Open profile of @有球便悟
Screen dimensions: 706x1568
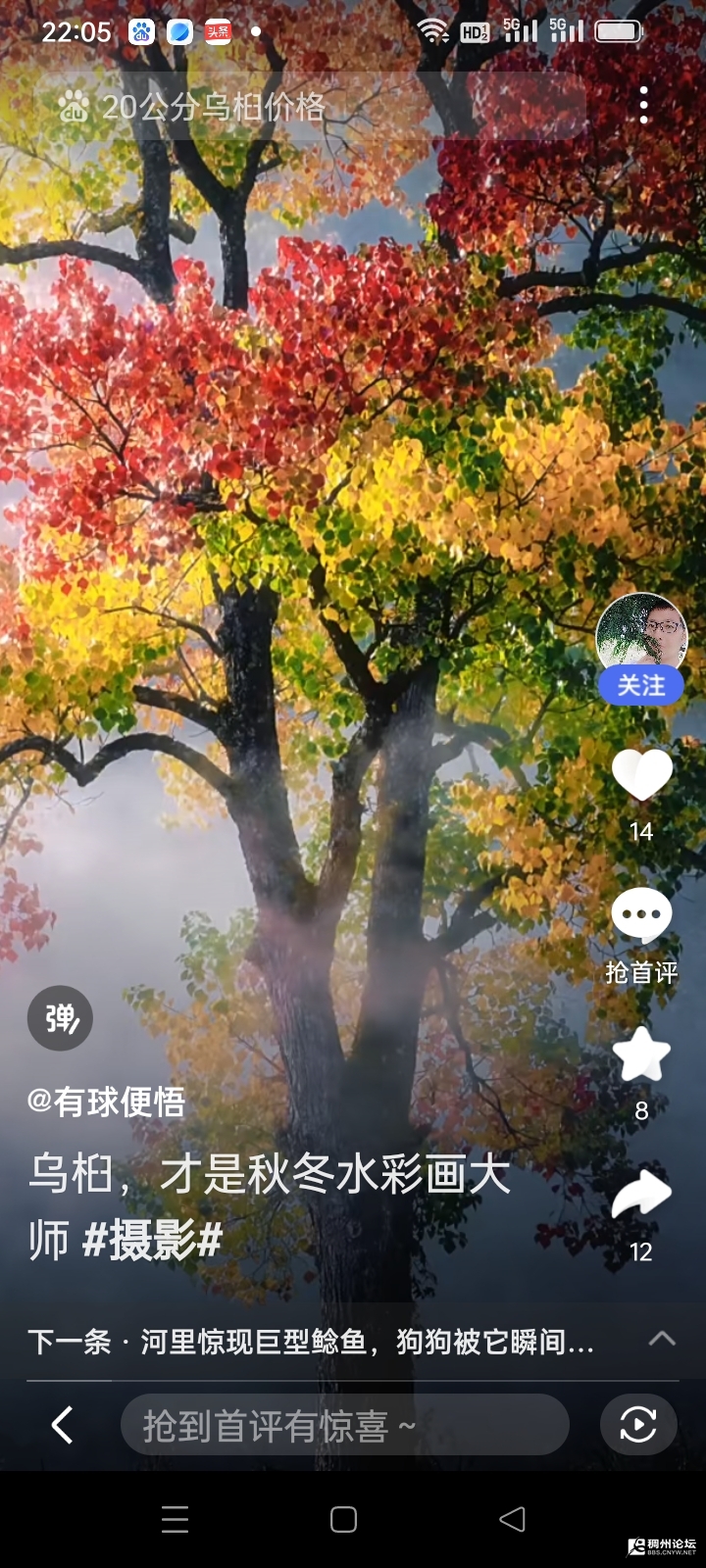106,1102
